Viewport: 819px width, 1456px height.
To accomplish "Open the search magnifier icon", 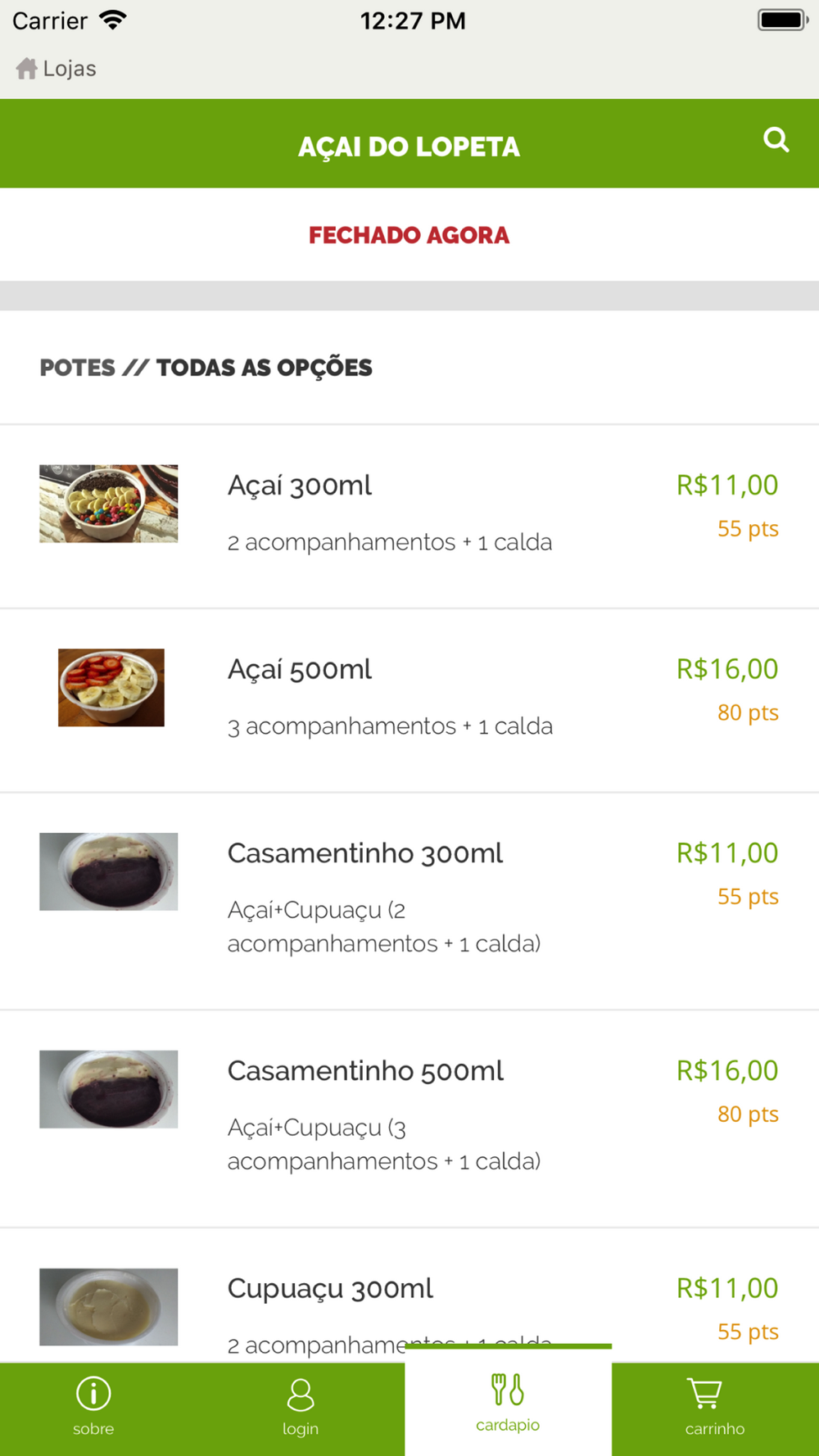I will [776, 141].
